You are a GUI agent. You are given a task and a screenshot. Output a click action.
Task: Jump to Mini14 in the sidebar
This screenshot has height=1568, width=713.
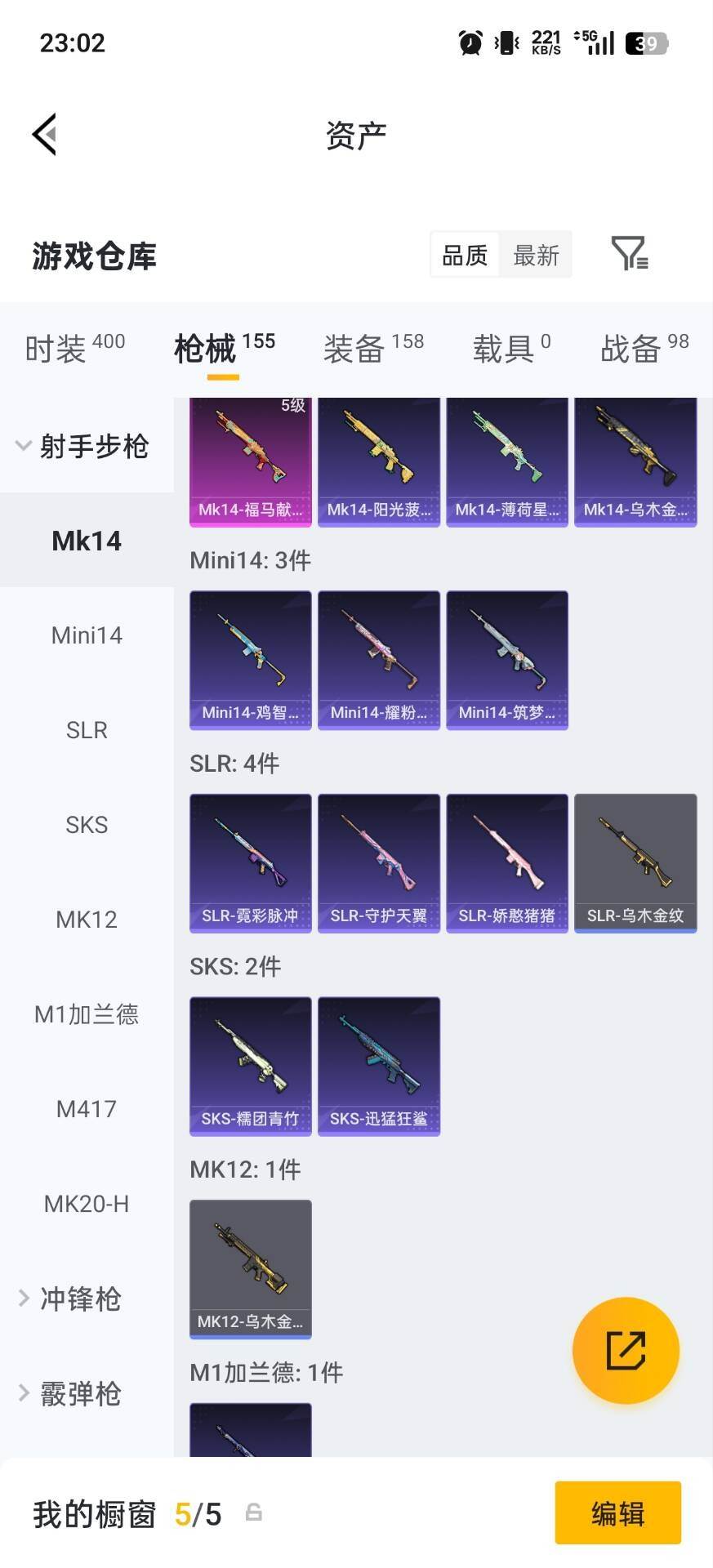(87, 635)
